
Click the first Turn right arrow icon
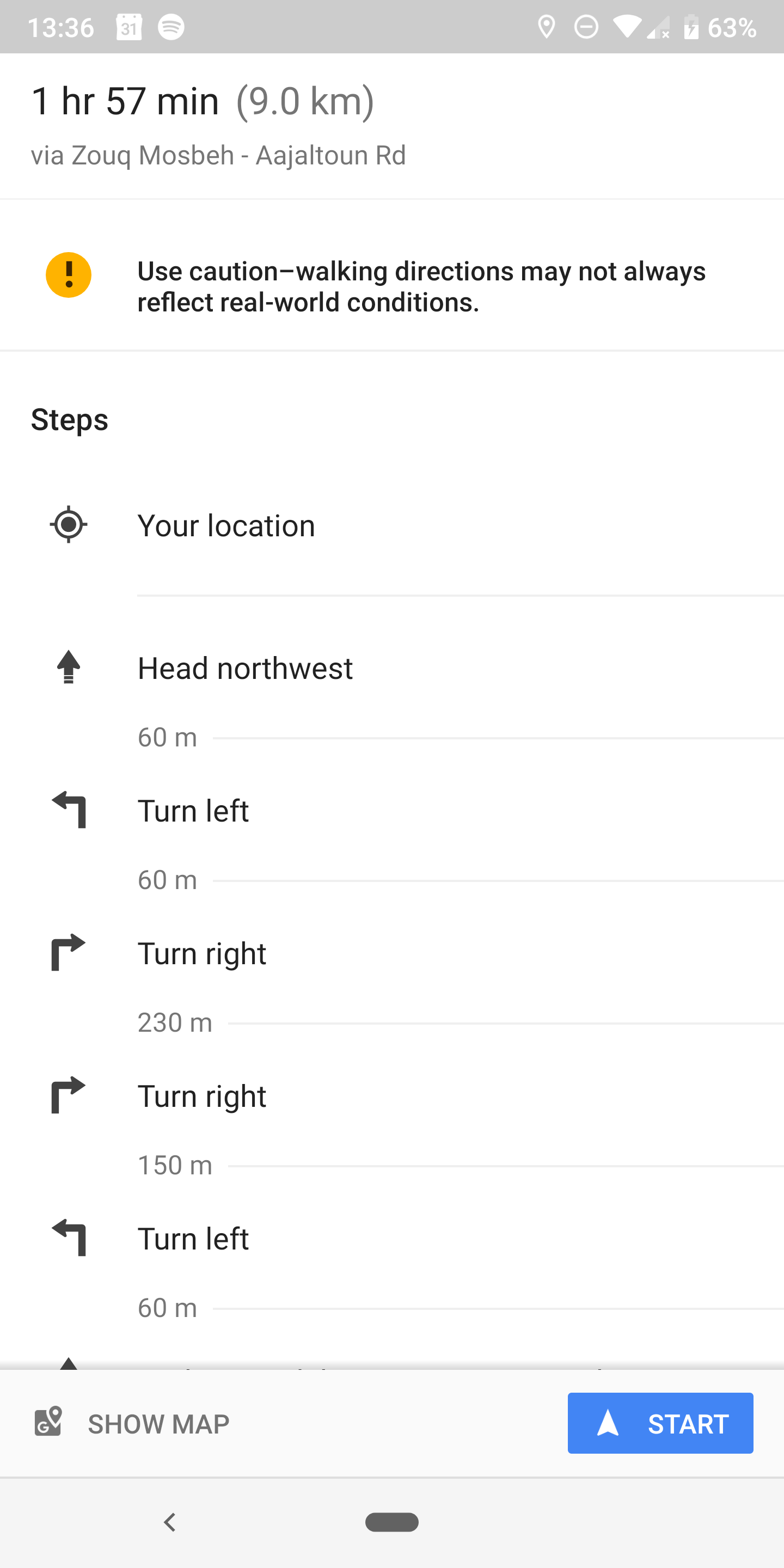click(68, 953)
